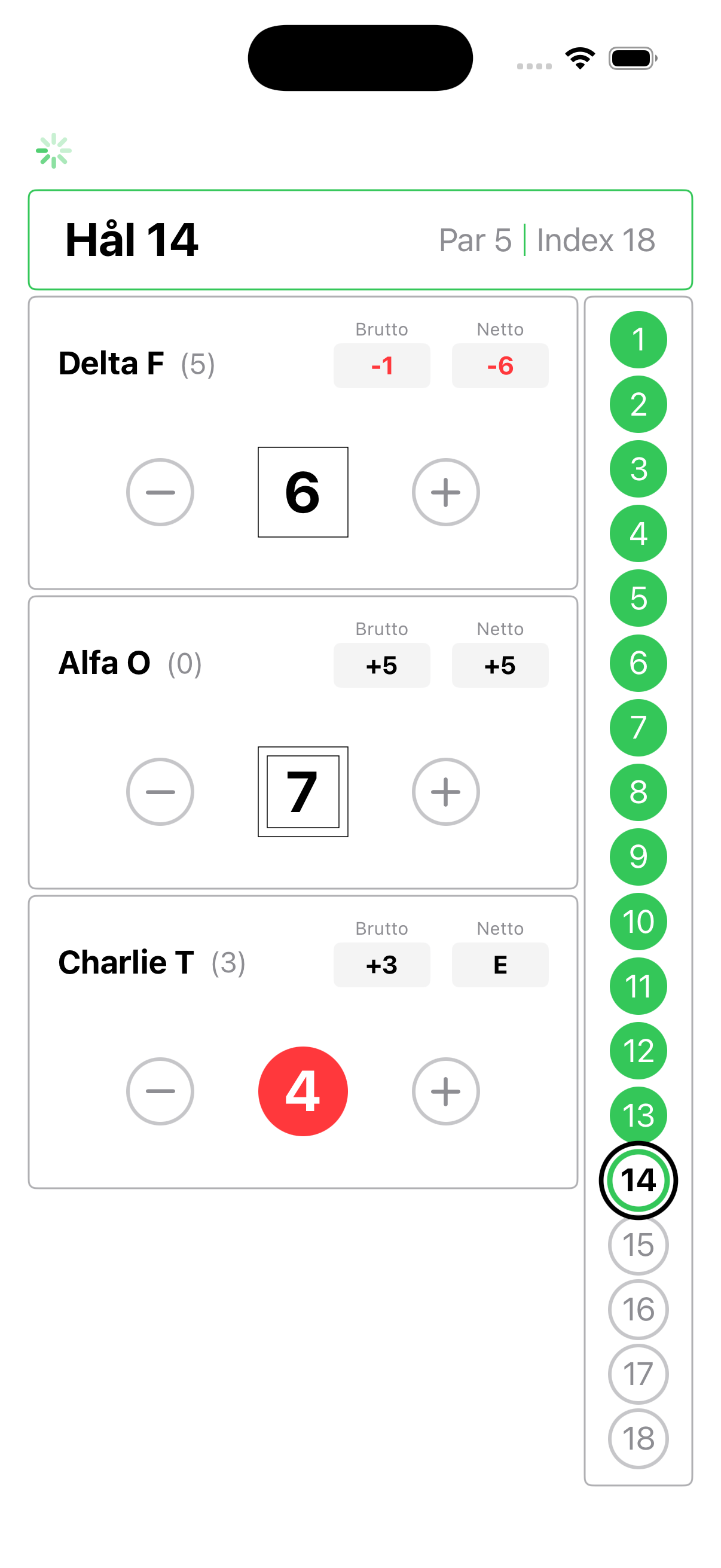Switch to hole 3
This screenshot has width=721, height=1568.
click(x=638, y=469)
